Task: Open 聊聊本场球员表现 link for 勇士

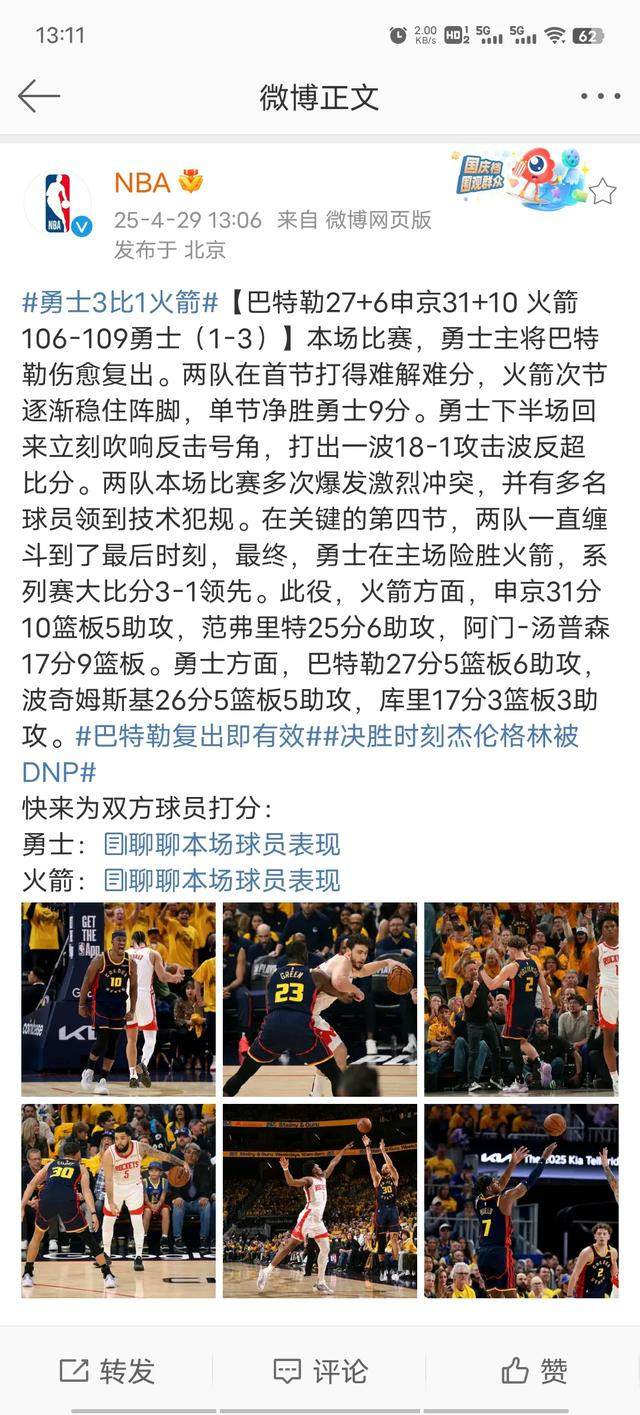Action: pyautogui.click(x=222, y=844)
